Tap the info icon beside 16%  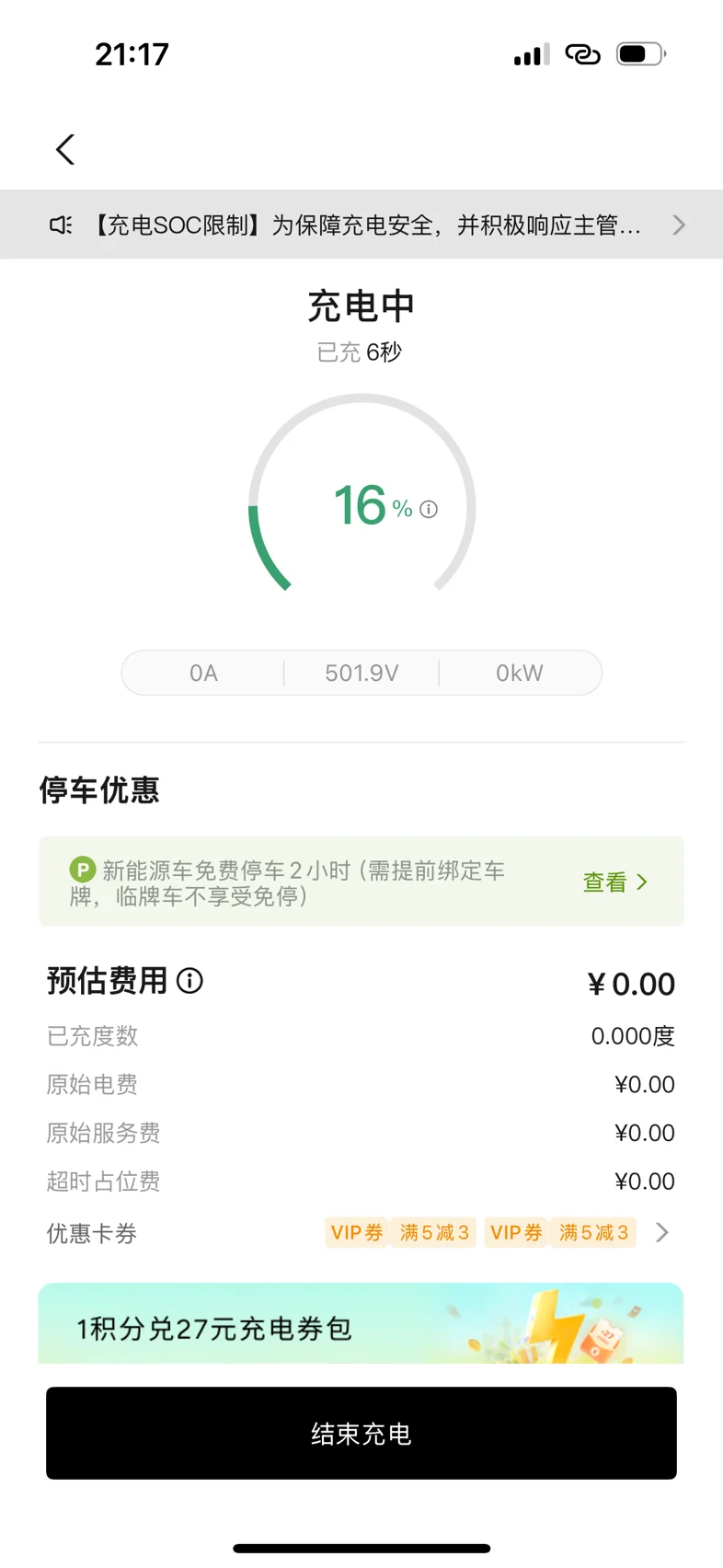point(429,509)
